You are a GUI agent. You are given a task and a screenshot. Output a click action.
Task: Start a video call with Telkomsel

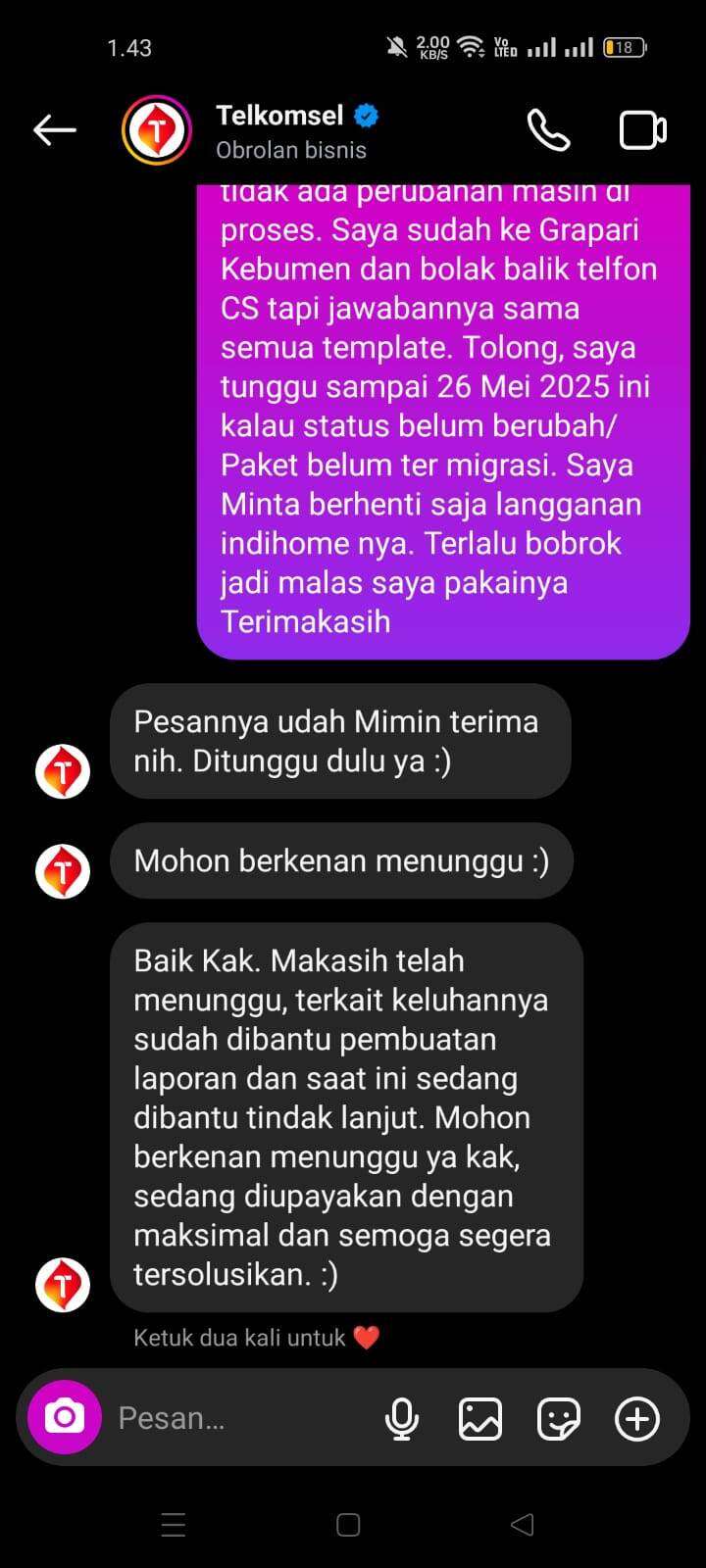tap(643, 130)
